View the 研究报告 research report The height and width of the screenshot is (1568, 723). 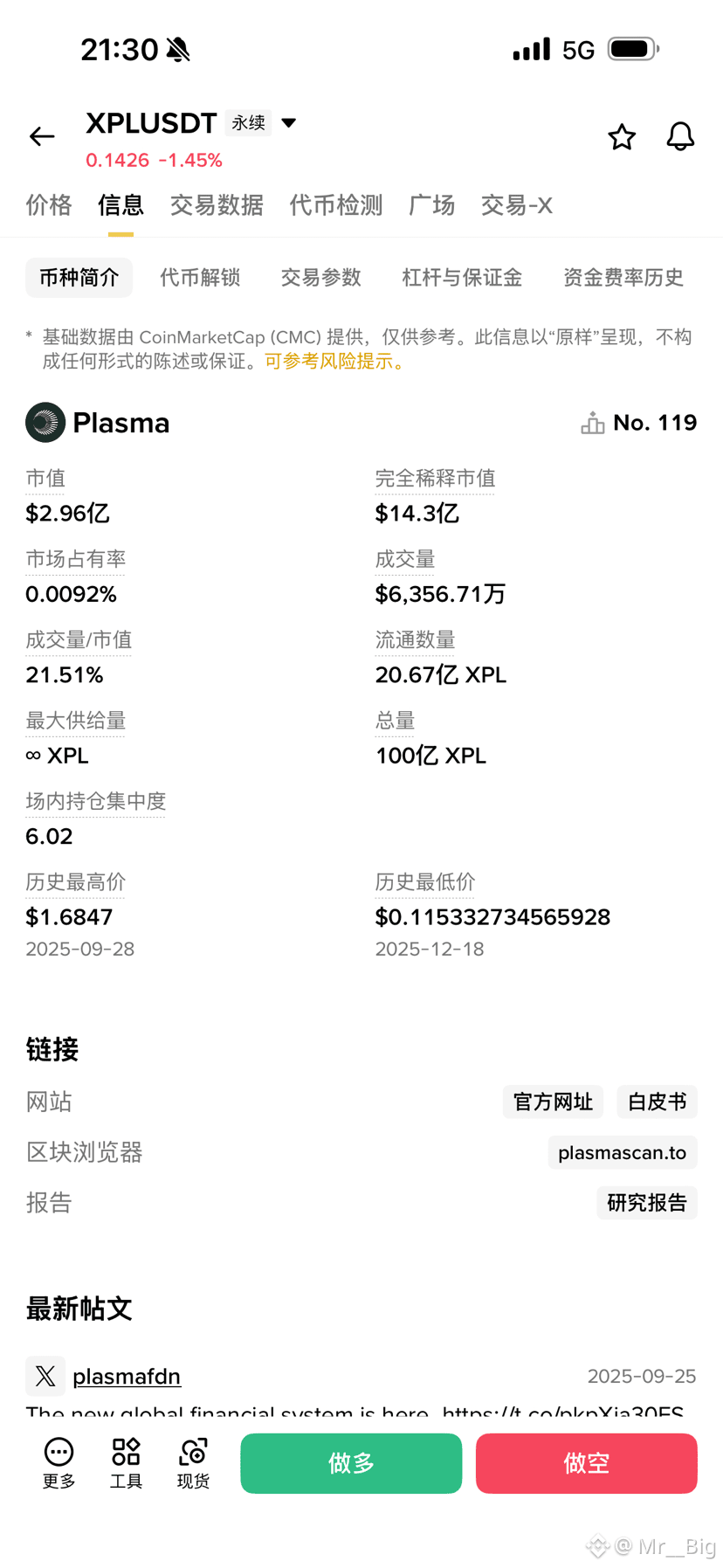point(646,1203)
